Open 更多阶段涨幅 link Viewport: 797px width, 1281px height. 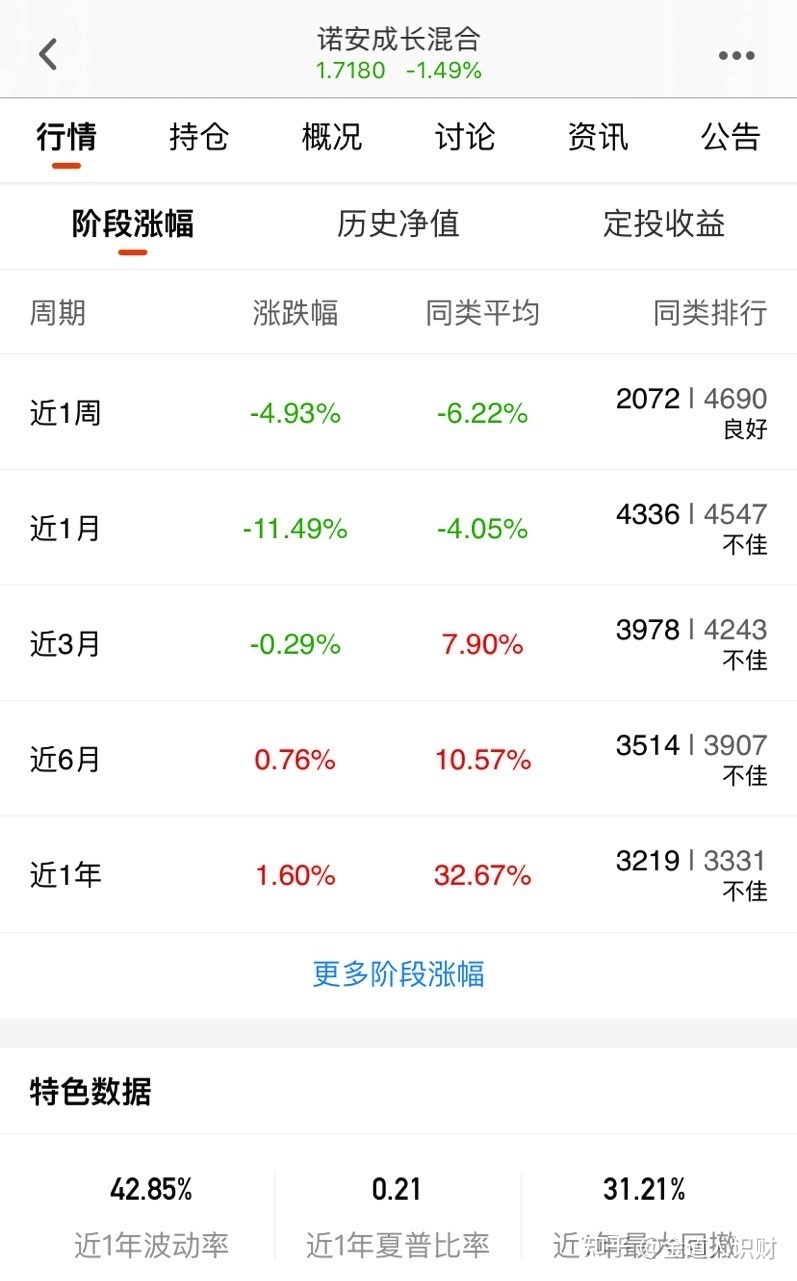[399, 974]
